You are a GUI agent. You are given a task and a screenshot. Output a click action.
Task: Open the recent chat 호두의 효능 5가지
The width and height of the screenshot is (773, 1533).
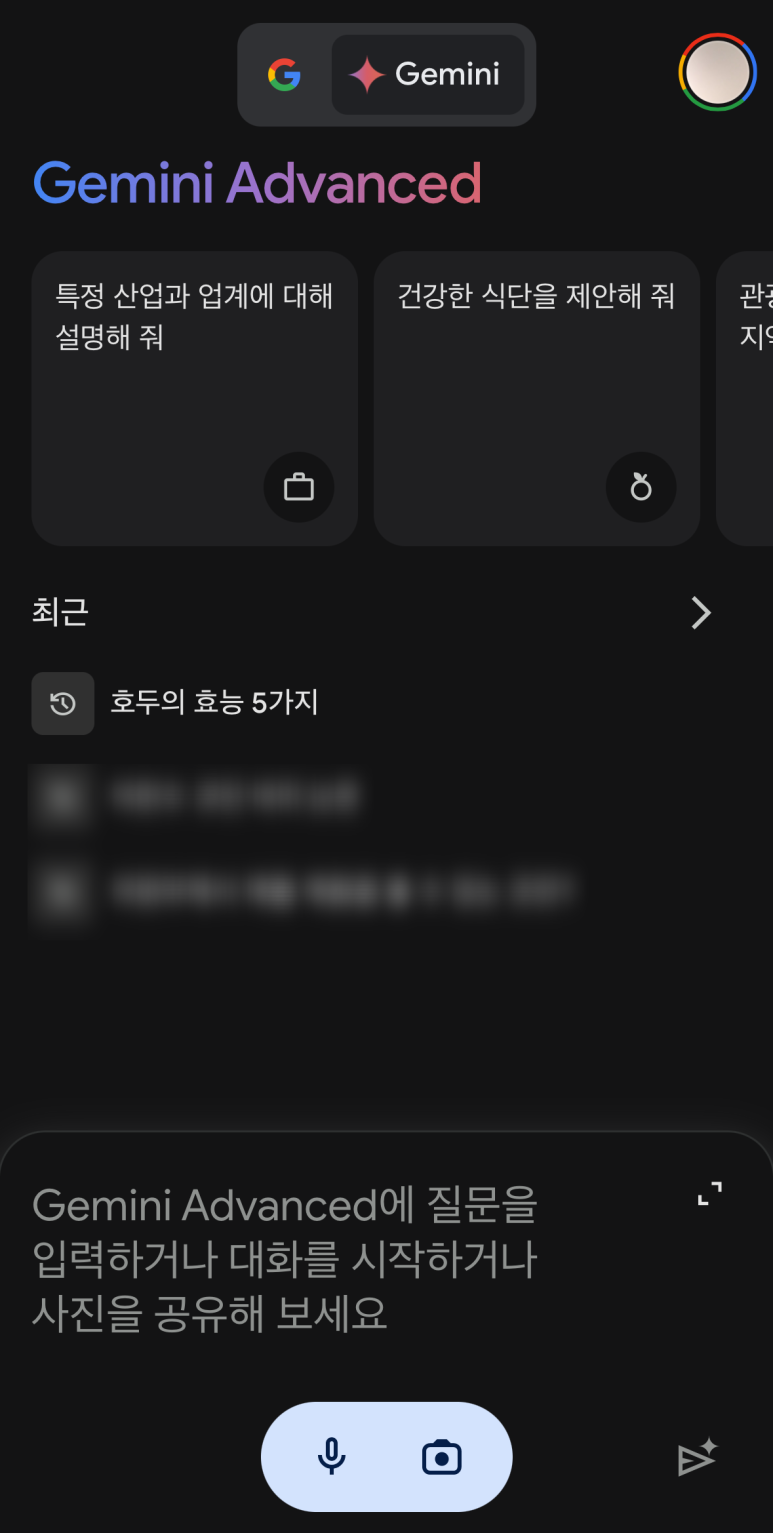214,703
